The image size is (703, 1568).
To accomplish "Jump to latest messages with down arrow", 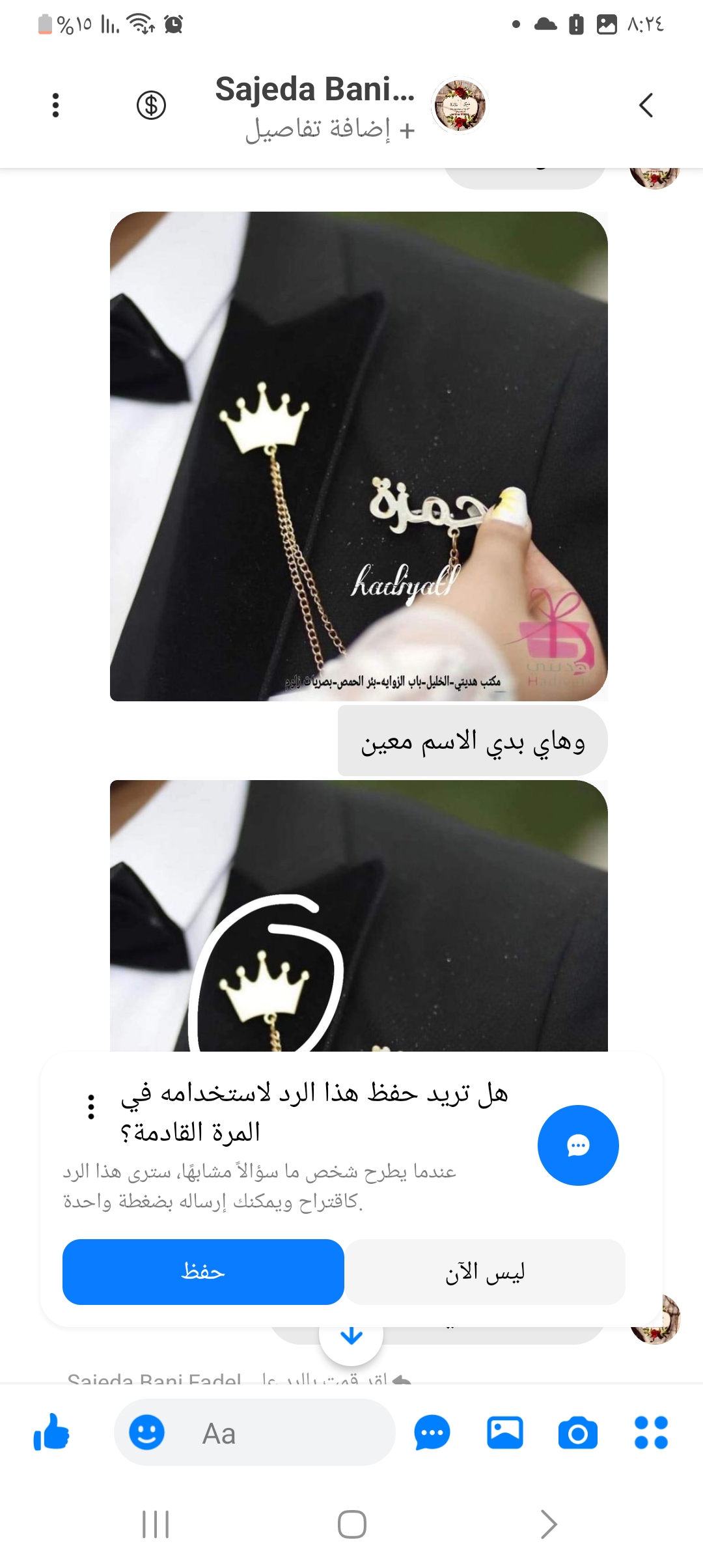I will [x=351, y=1336].
